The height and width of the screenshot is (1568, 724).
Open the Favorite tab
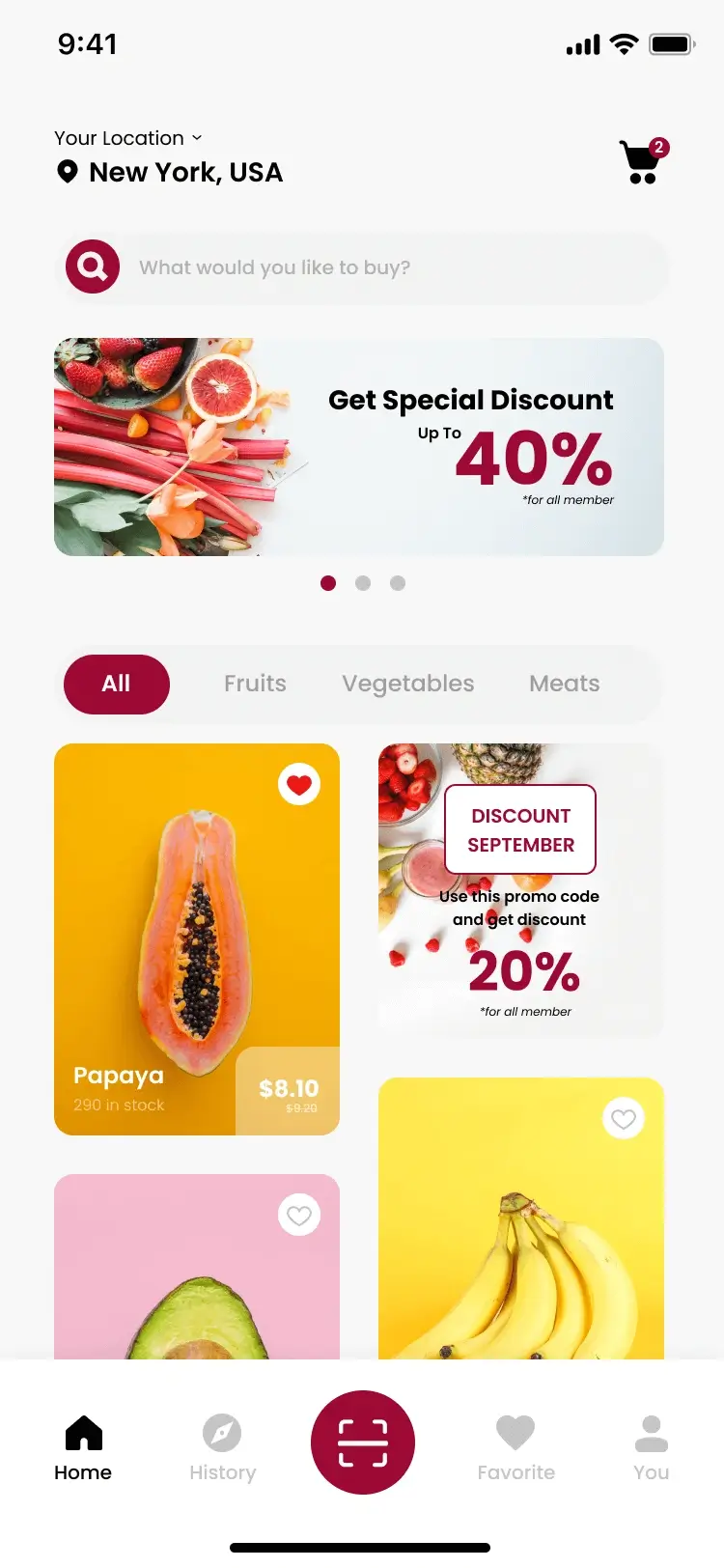pos(515,1446)
